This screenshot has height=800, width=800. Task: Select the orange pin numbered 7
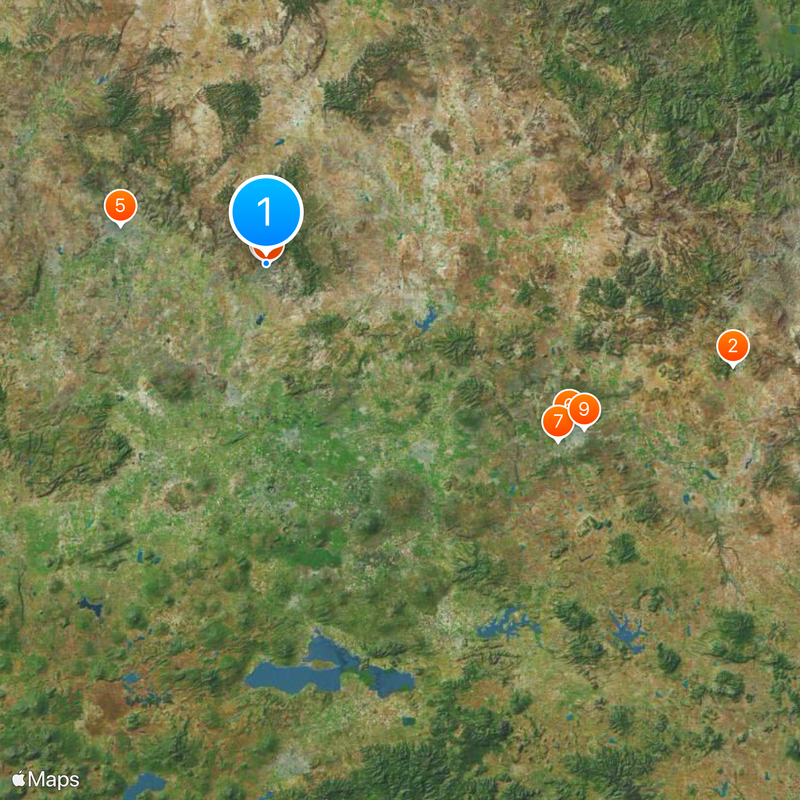[x=556, y=421]
